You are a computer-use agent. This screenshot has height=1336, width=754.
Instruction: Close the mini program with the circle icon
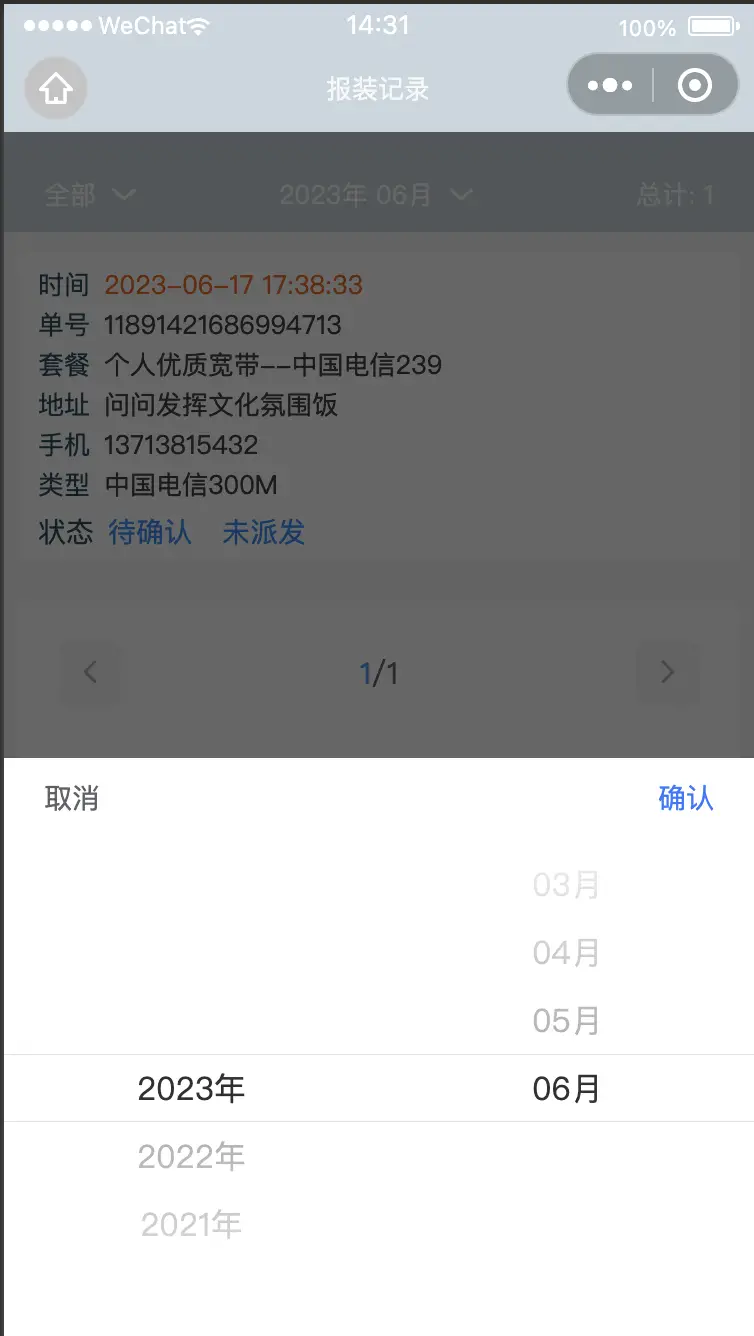pos(695,86)
